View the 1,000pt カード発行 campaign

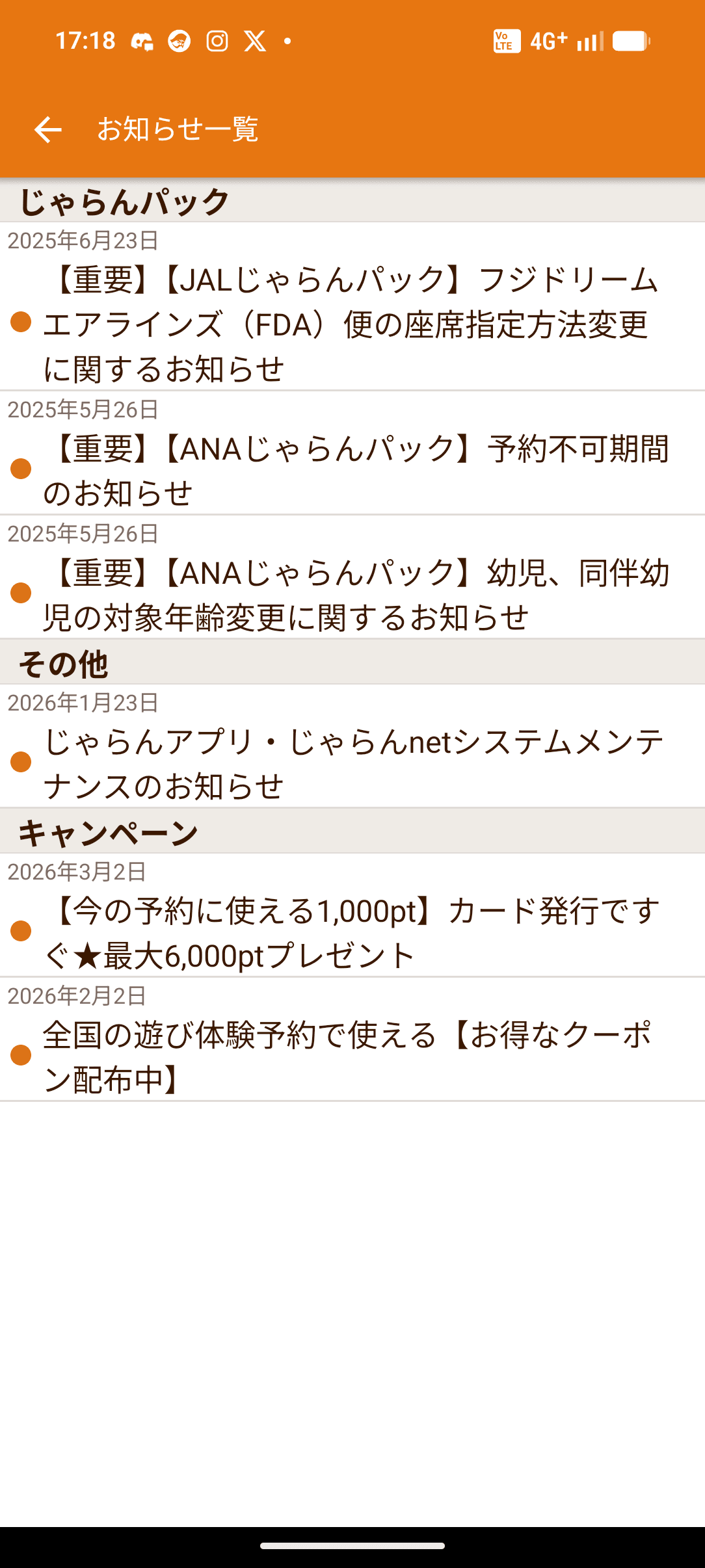(351, 932)
